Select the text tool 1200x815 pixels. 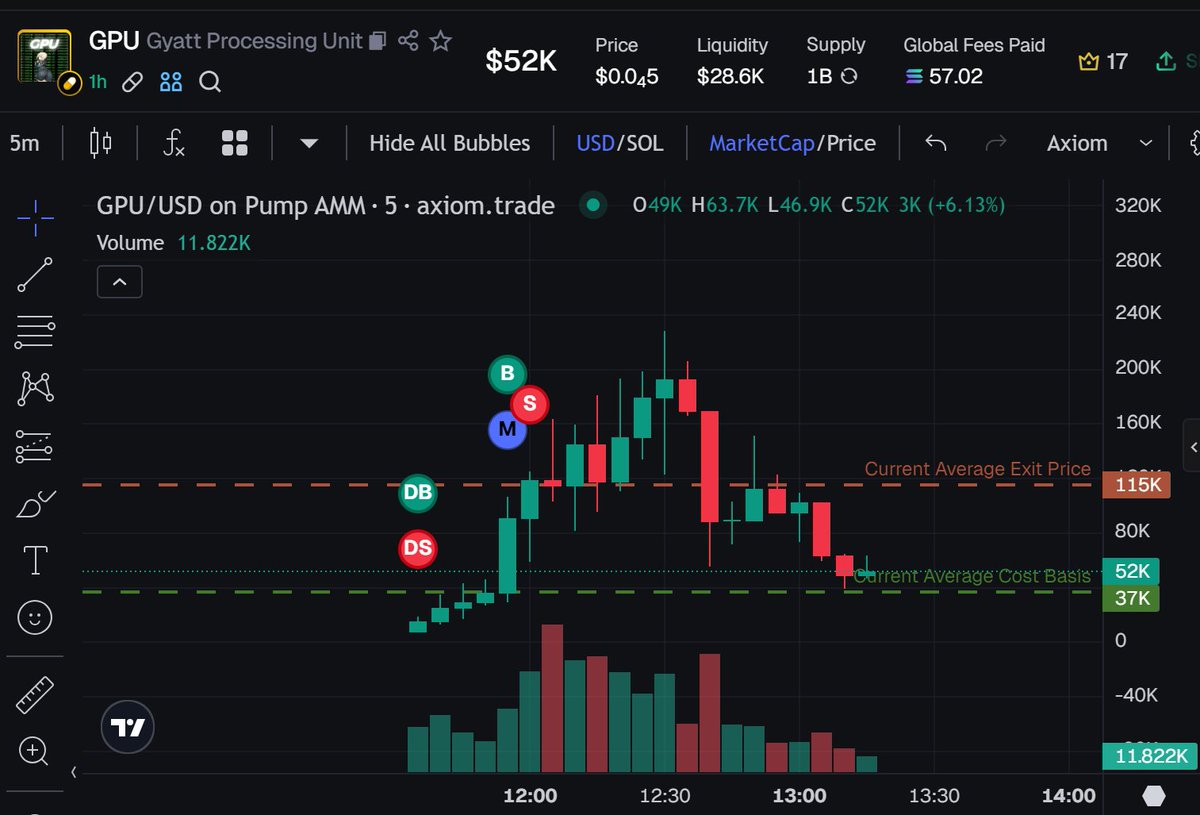35,561
